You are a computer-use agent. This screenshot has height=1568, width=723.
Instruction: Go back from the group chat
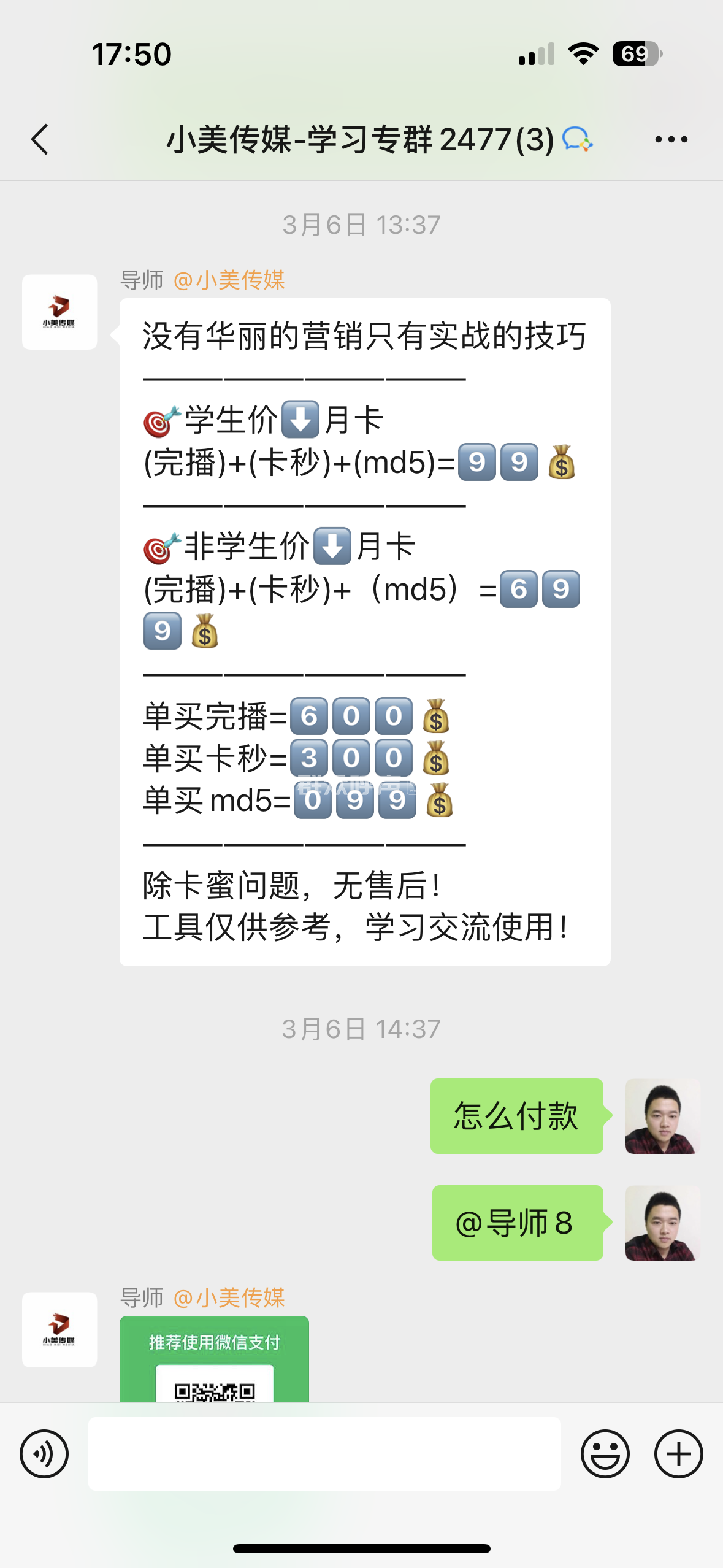tap(40, 139)
